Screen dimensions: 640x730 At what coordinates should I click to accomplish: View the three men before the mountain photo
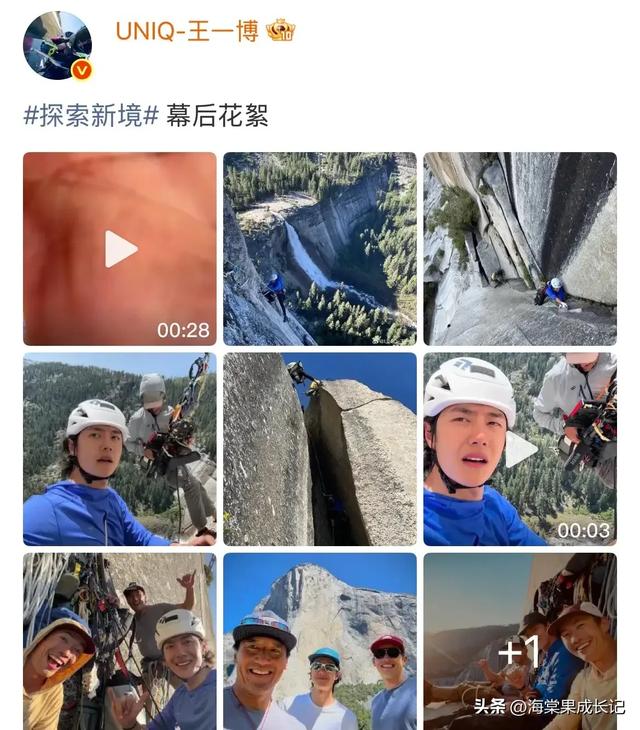click(x=319, y=641)
